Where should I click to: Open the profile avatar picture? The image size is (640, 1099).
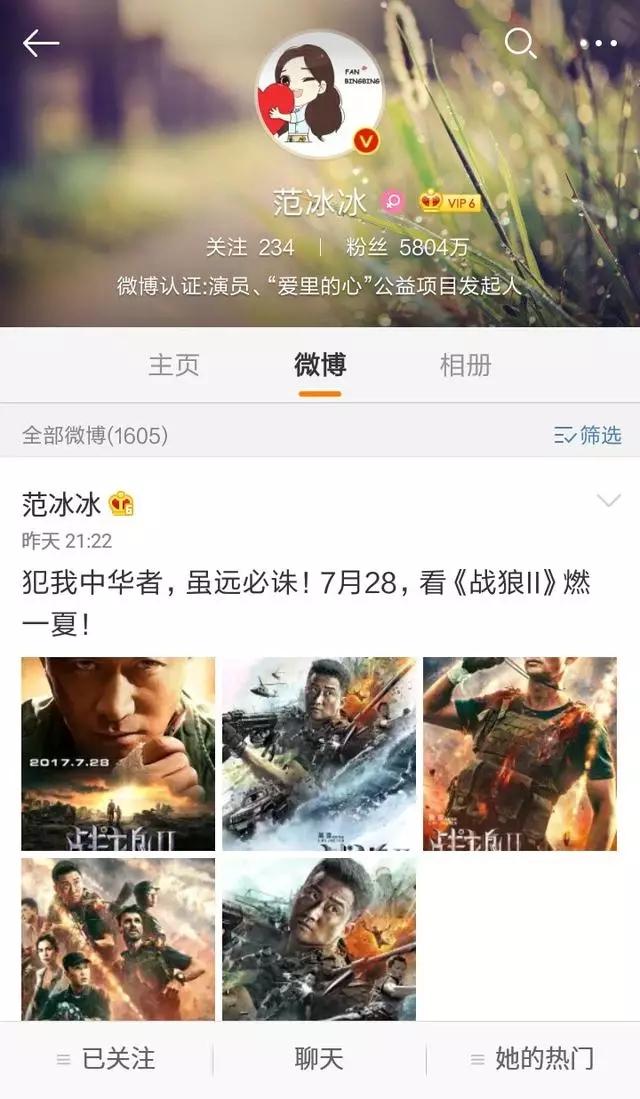pyautogui.click(x=320, y=95)
